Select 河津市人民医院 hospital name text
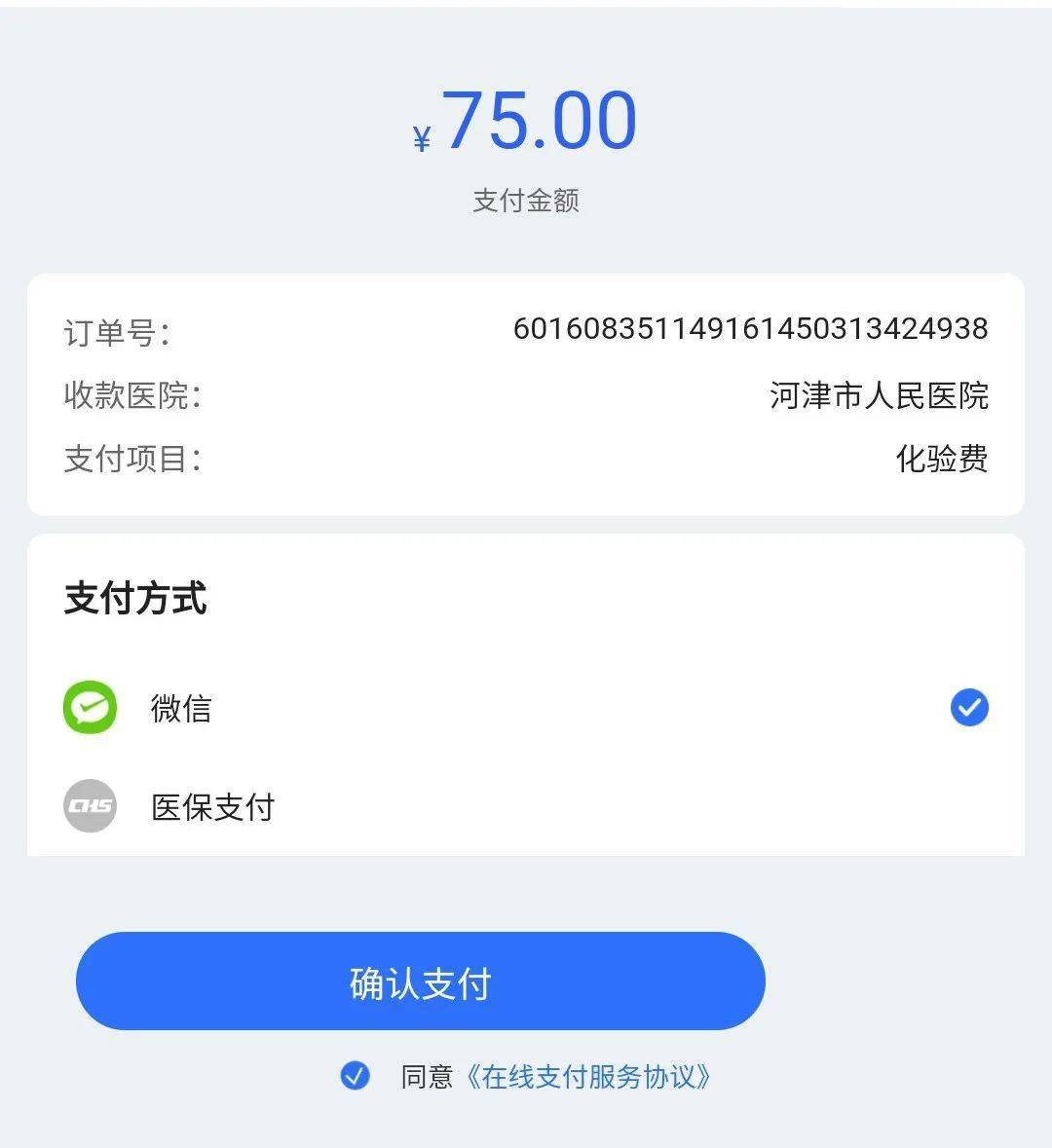 (879, 395)
